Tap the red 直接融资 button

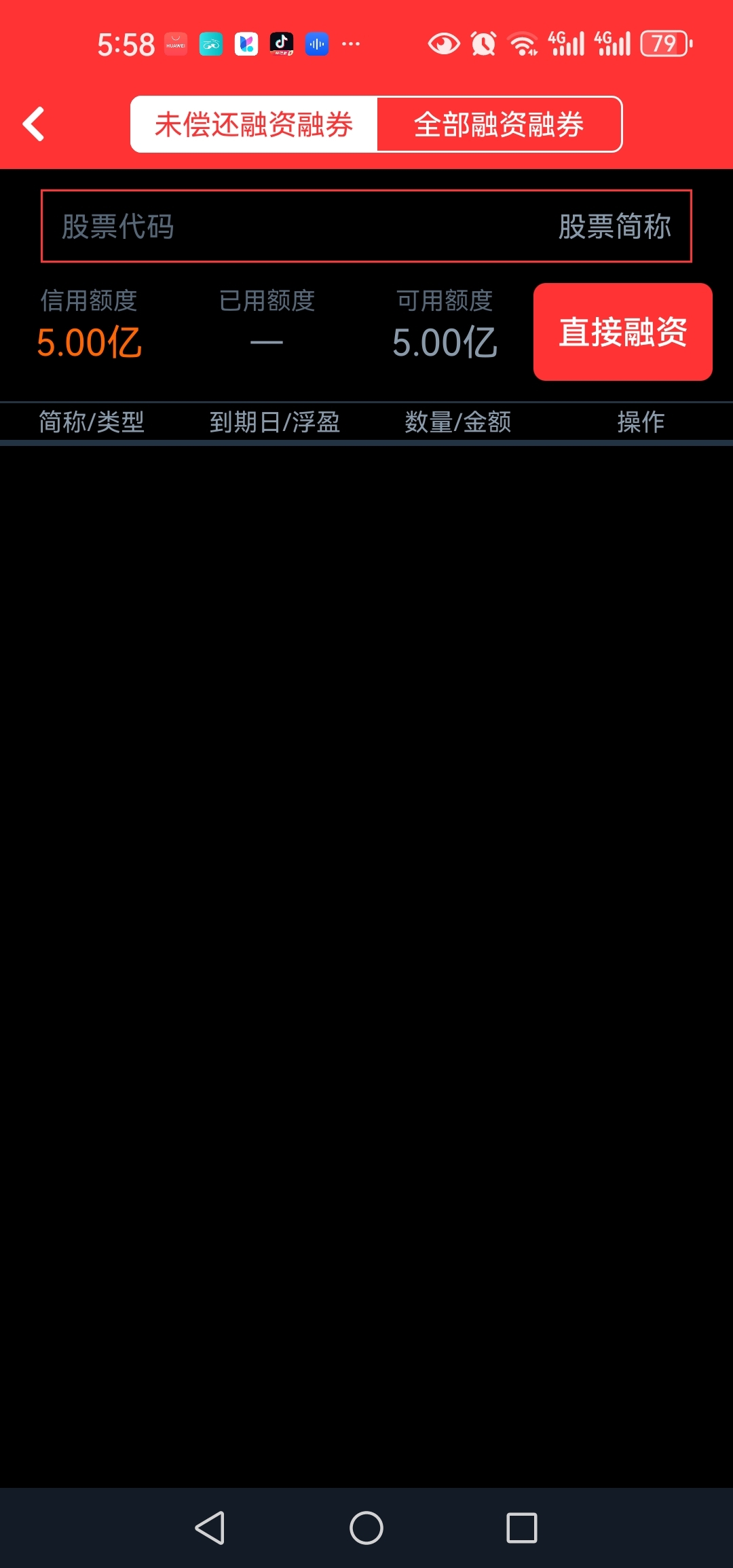coord(622,332)
